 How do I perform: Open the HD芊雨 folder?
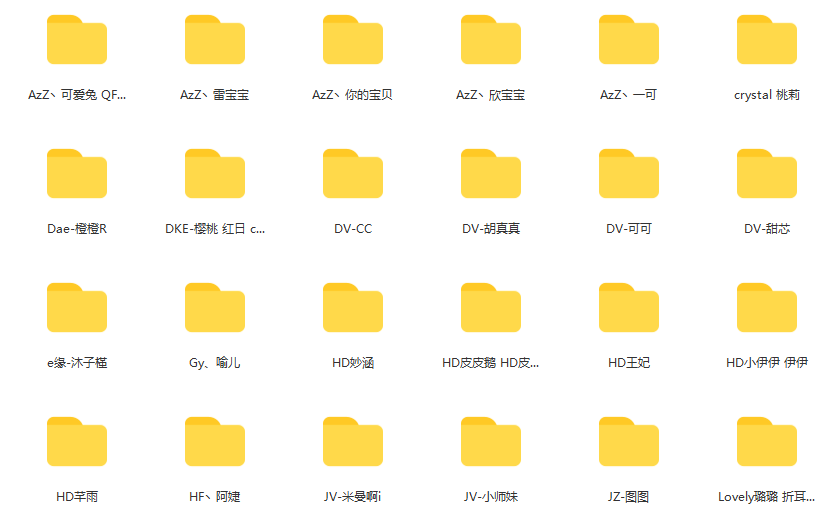tap(77, 444)
